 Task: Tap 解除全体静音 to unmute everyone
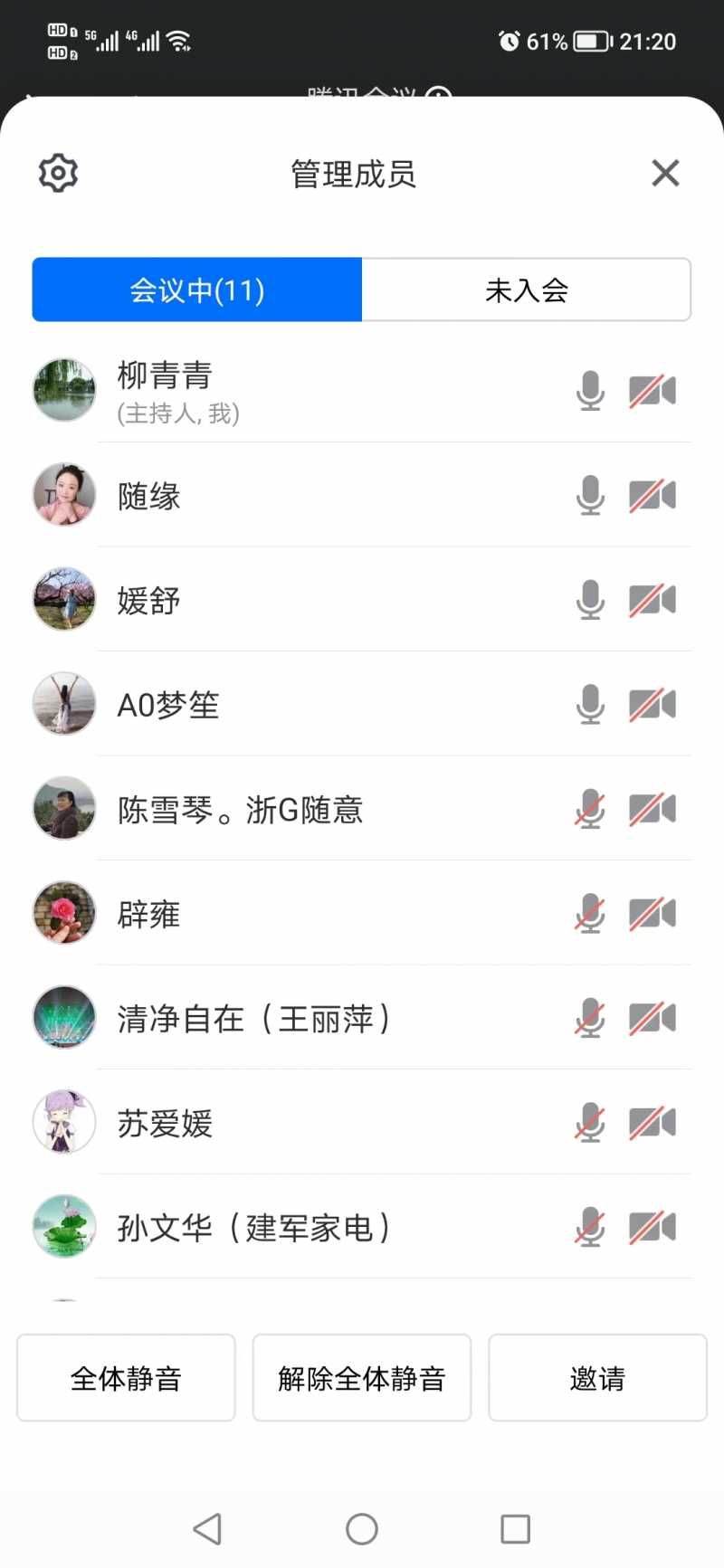coord(362,1378)
